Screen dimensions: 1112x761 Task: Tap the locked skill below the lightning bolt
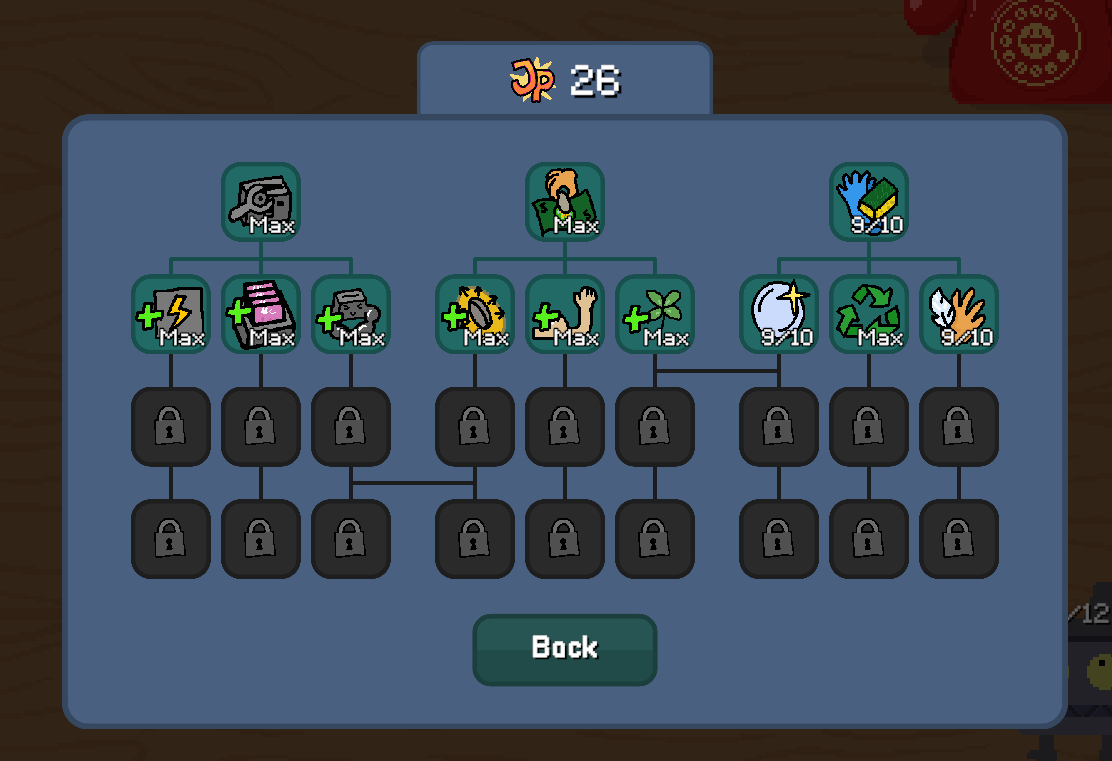click(x=171, y=427)
